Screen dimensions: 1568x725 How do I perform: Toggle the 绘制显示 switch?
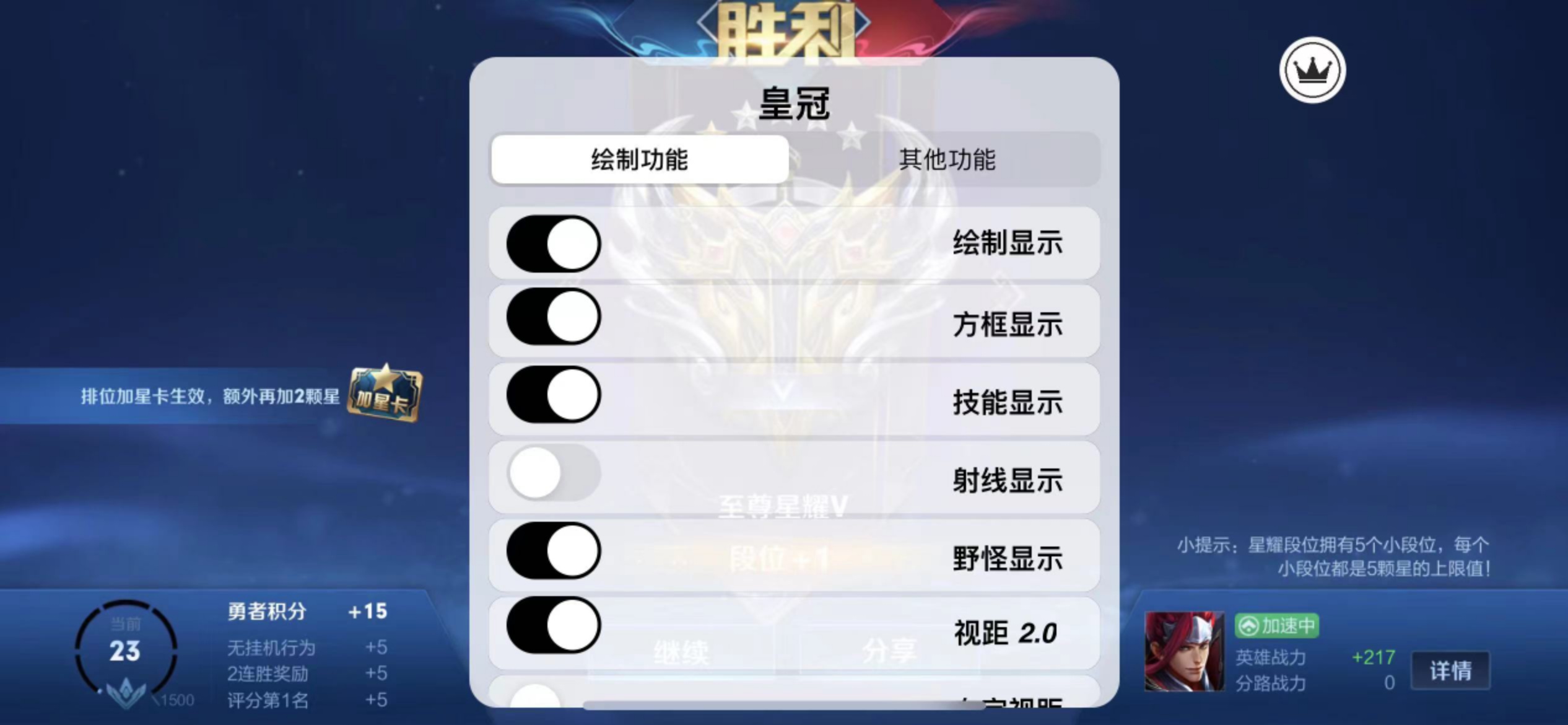[x=553, y=244]
